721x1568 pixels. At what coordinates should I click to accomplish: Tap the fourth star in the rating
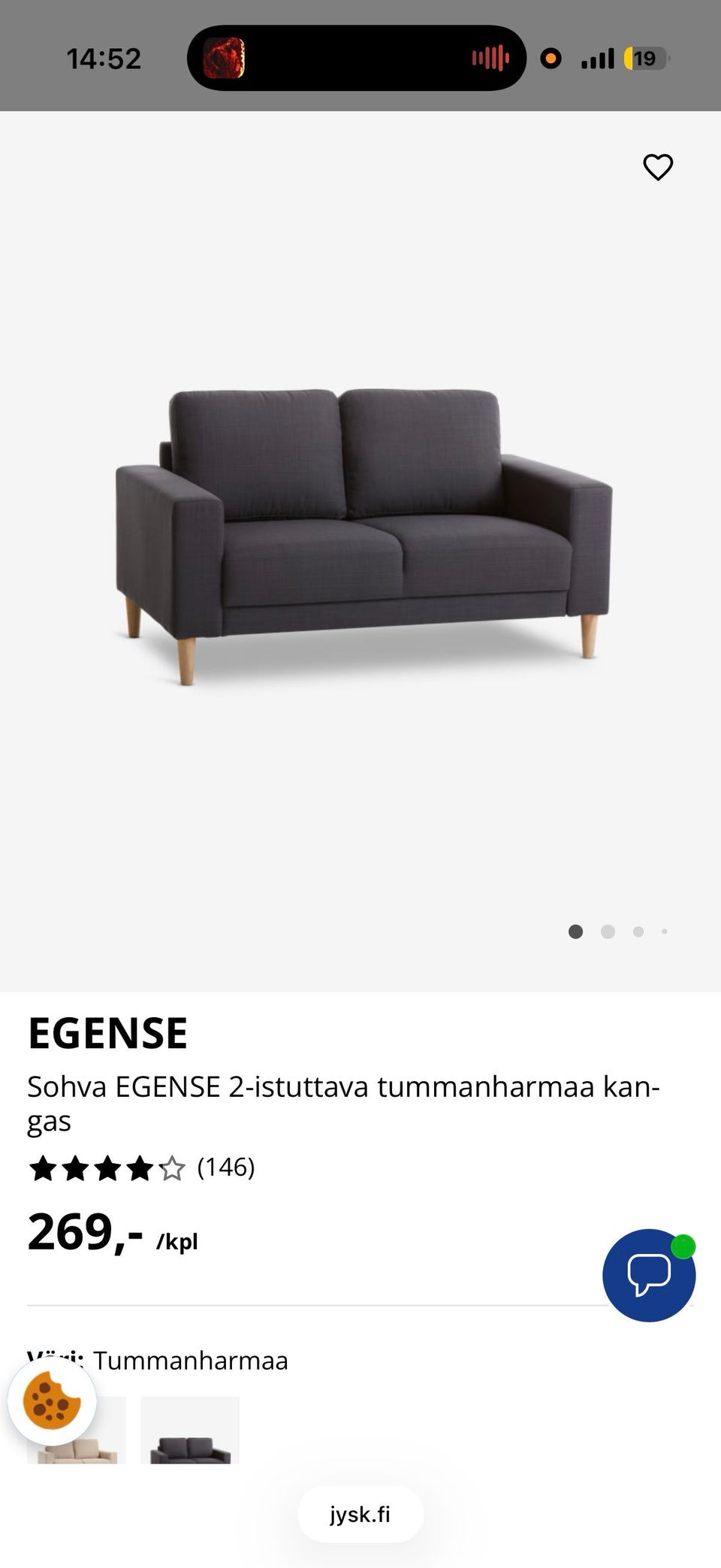[140, 1168]
